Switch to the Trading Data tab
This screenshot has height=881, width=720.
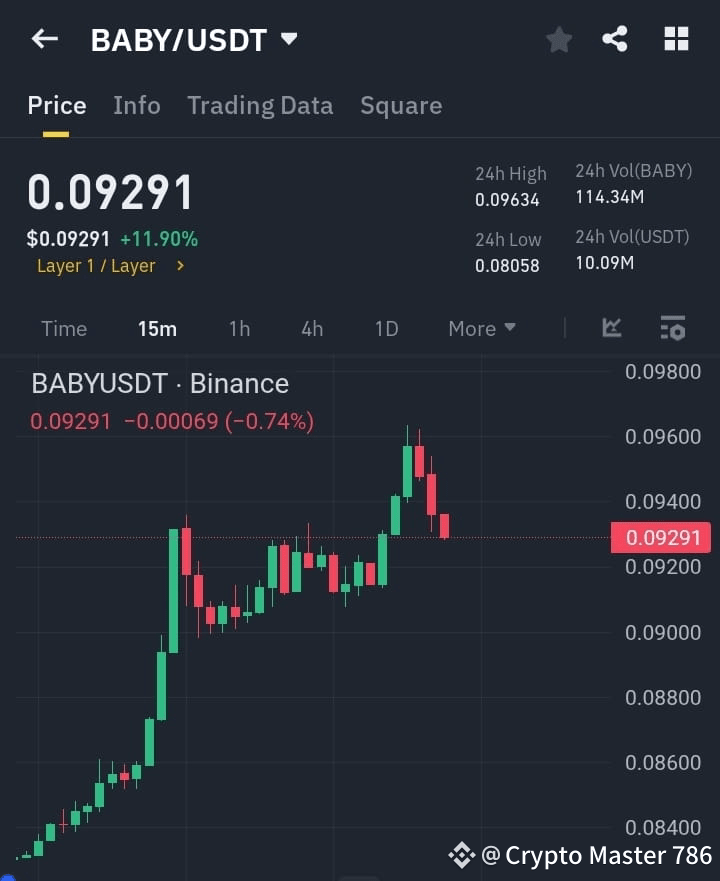[x=260, y=105]
